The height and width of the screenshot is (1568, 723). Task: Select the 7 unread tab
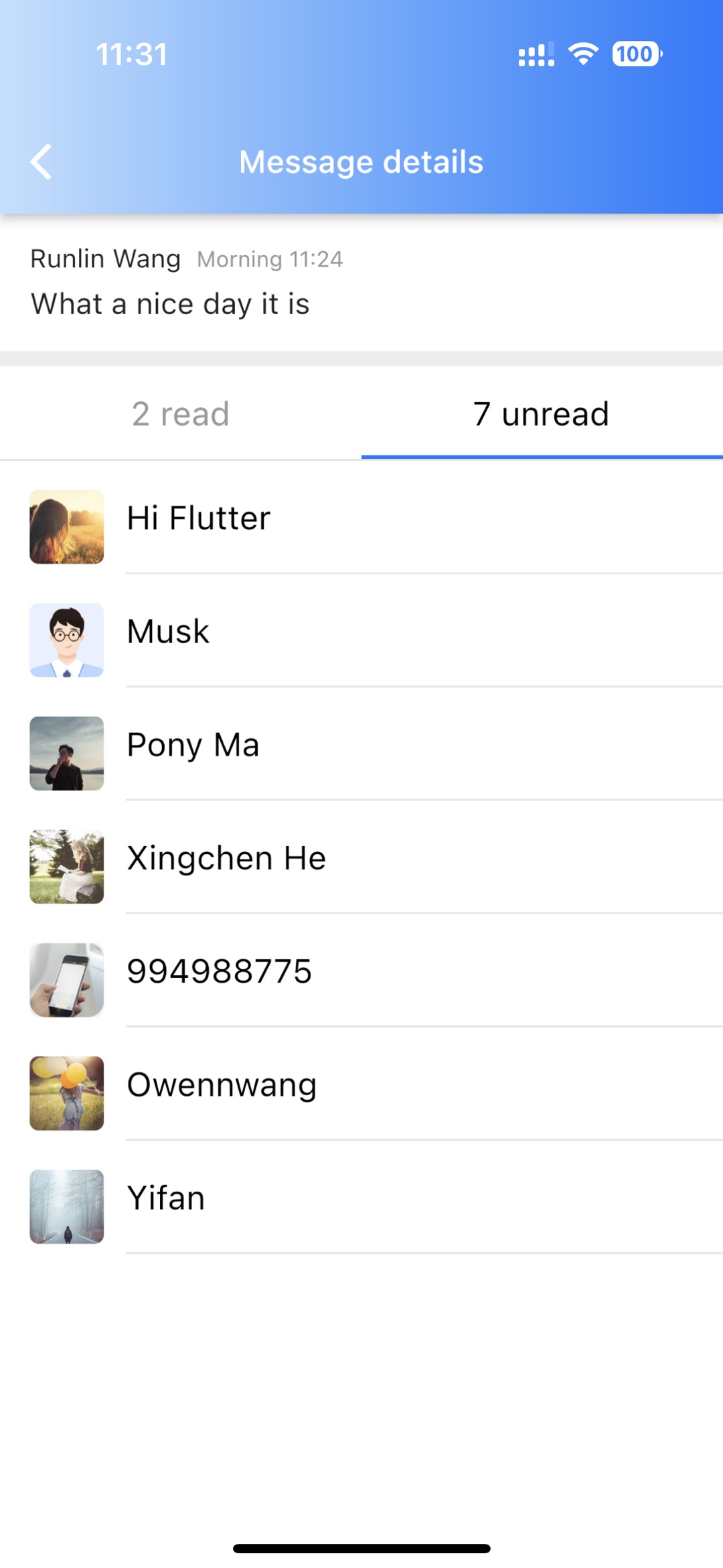point(541,414)
